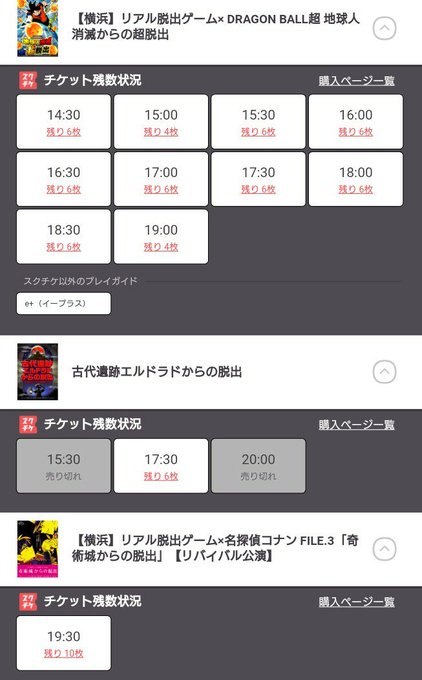Screen dimensions: 422x680
Task: Open 購入ページ一覧 for the 名探偵コナン event
Action: click(357, 602)
